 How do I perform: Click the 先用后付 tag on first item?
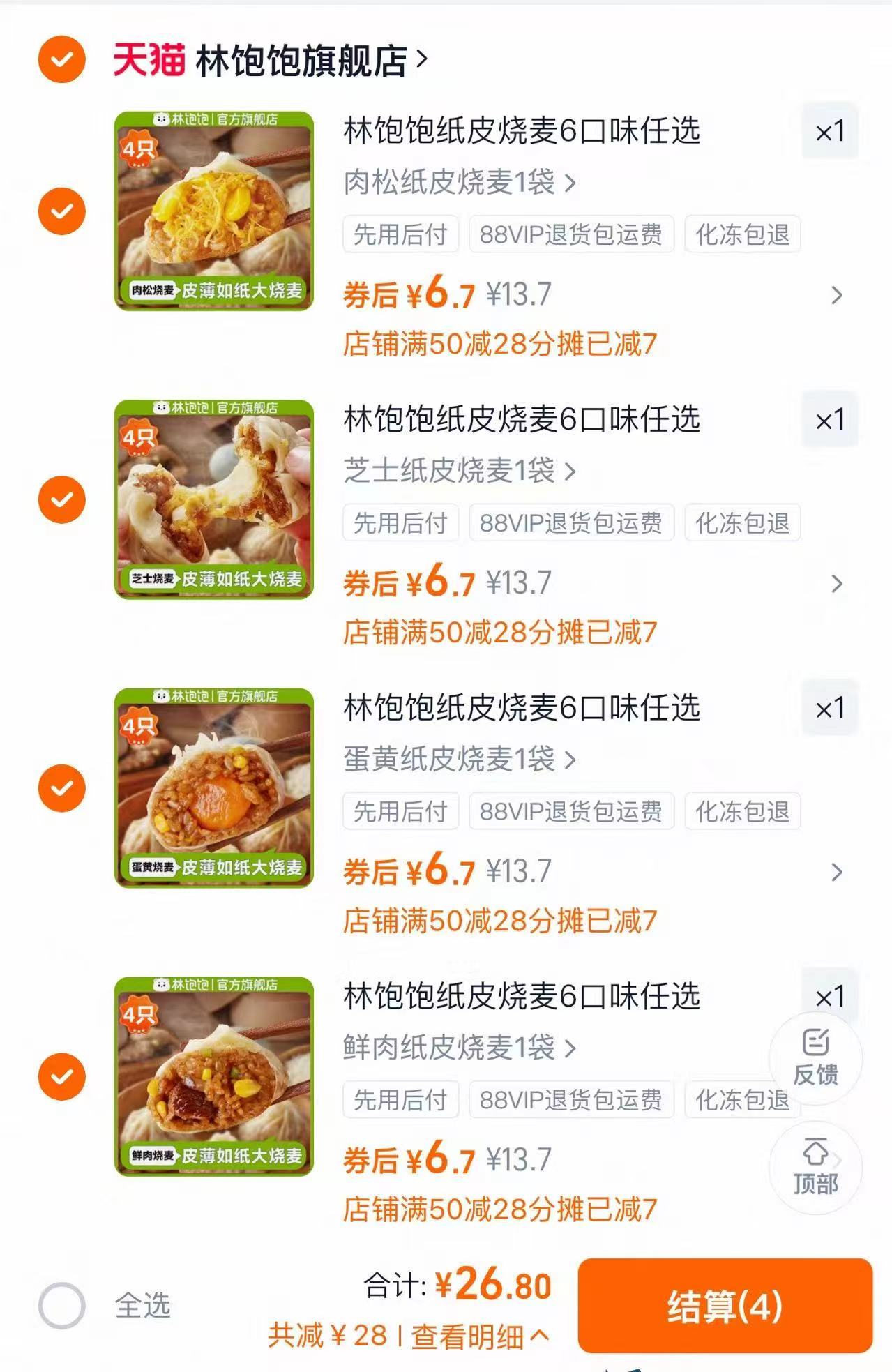(x=401, y=235)
